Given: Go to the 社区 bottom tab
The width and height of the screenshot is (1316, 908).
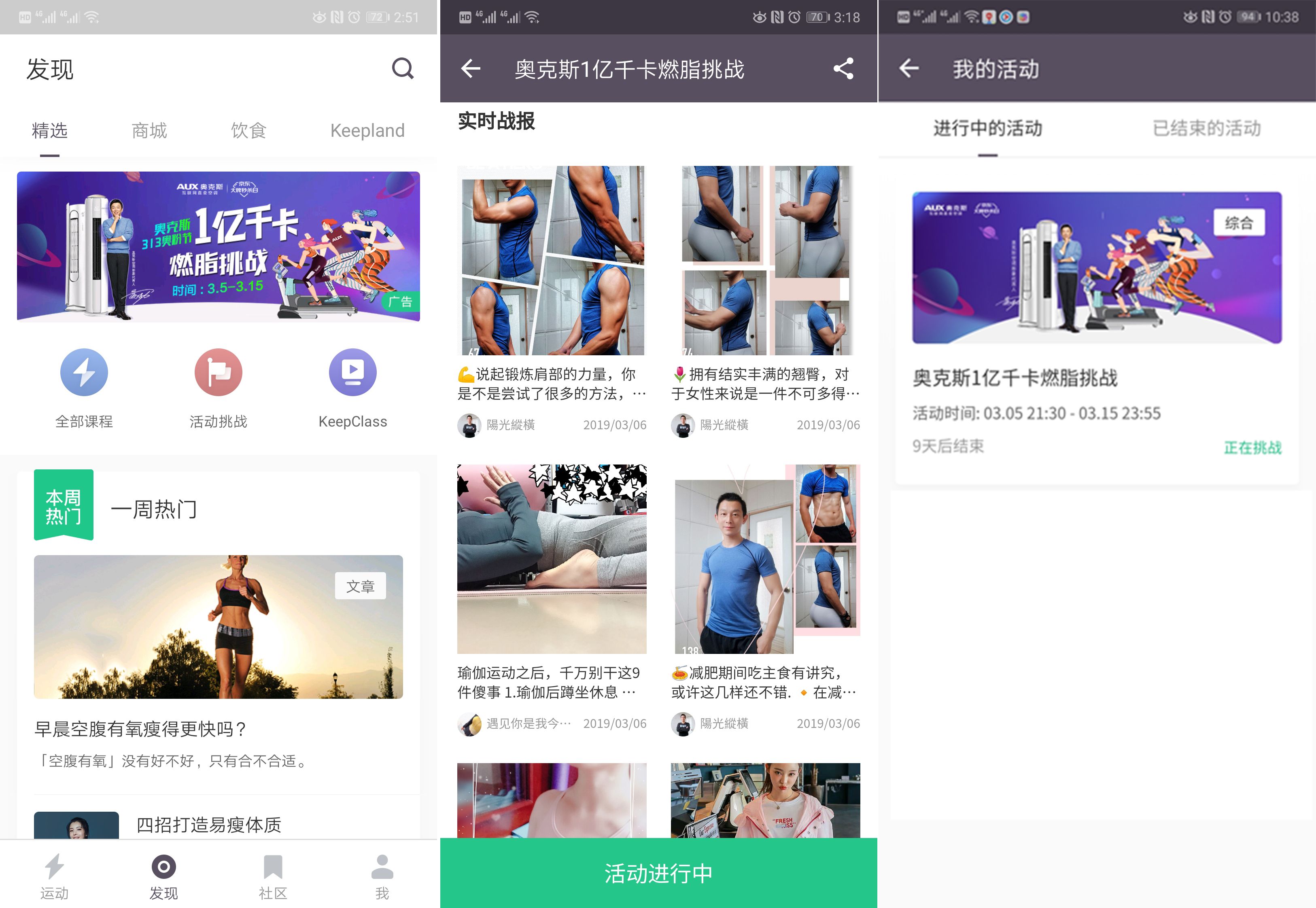Looking at the screenshot, I should pos(273,876).
